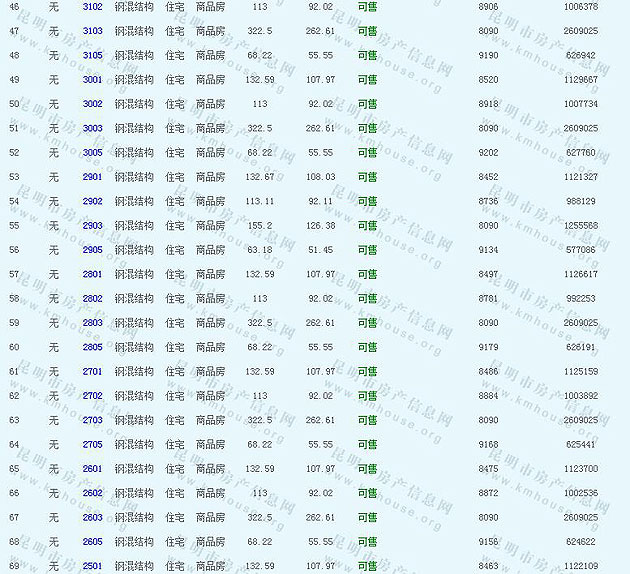
Task: Open room 2803 entry
Action: pos(92,323)
